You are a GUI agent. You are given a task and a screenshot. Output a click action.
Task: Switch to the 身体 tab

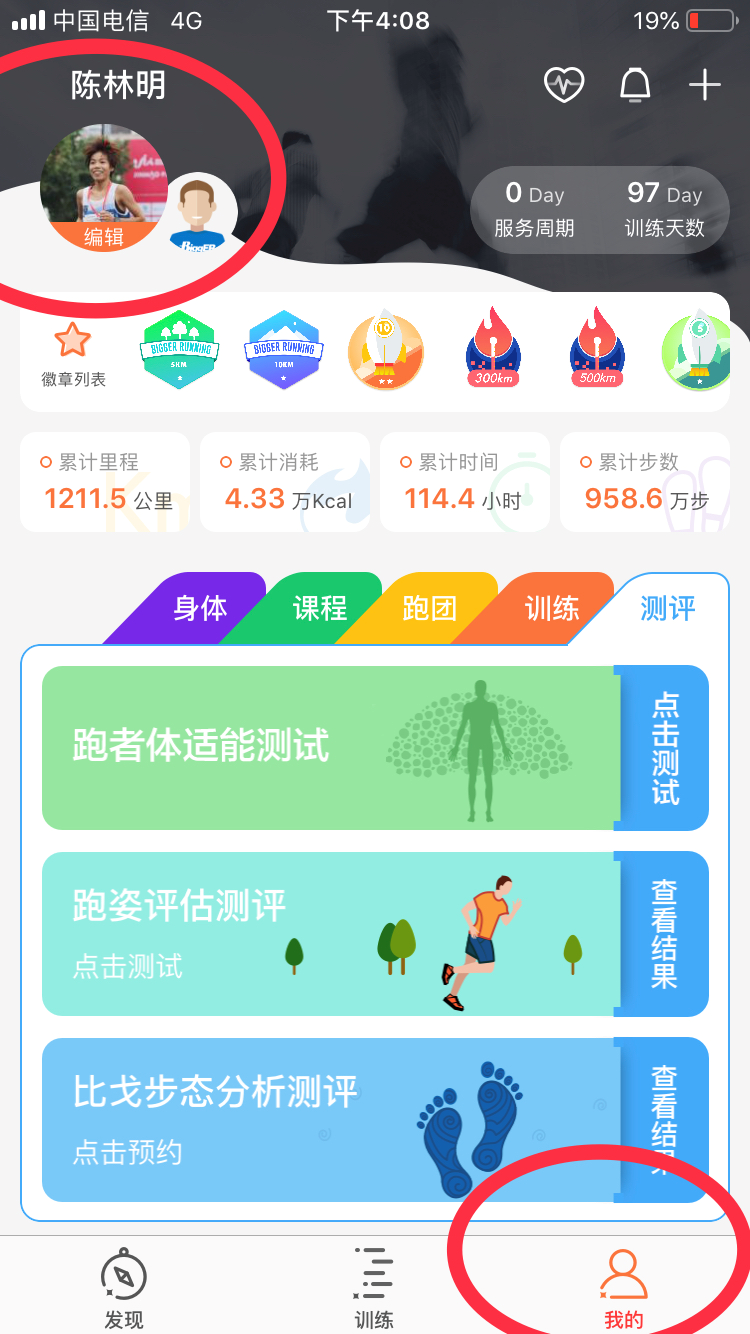coord(198,608)
